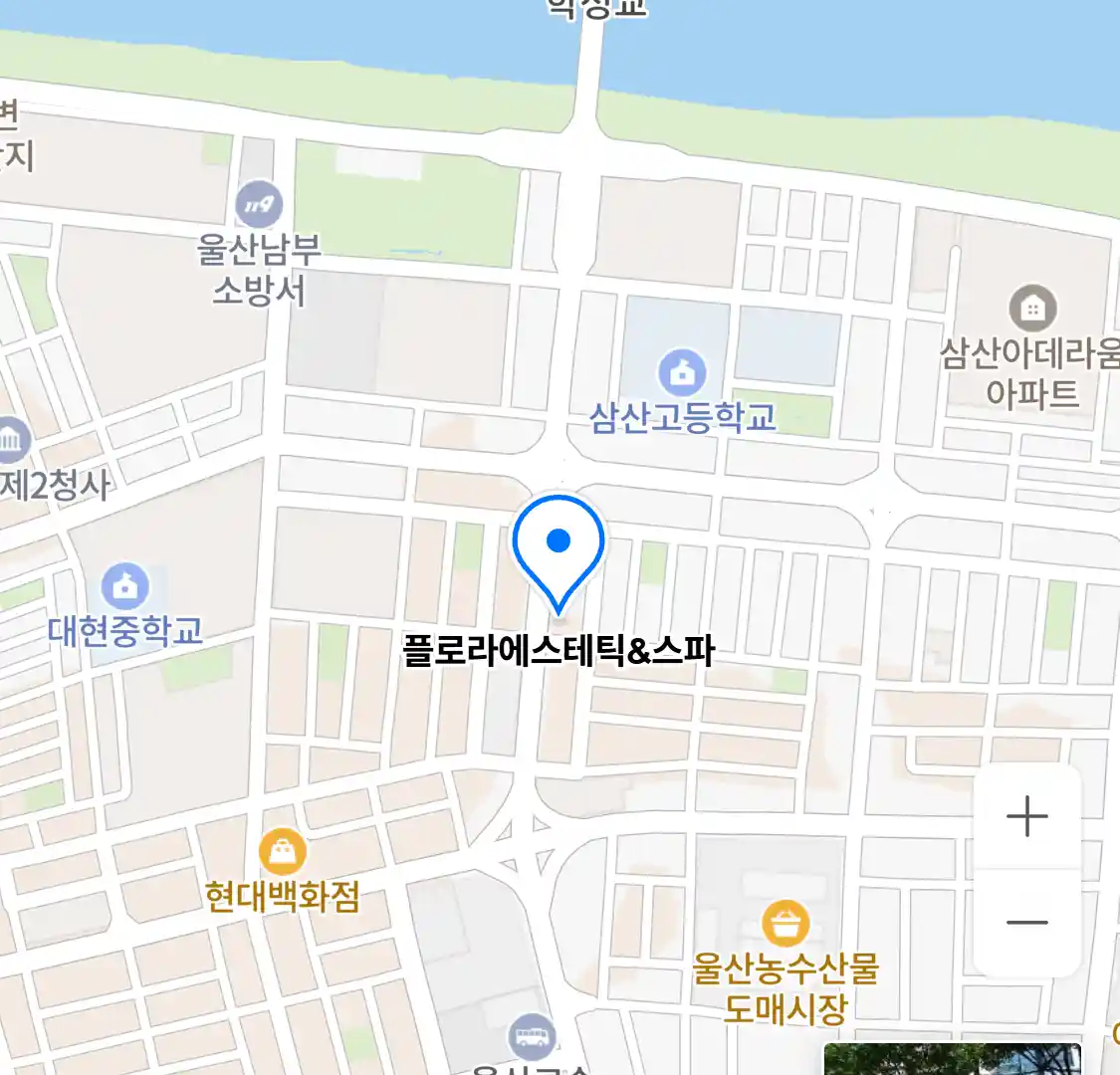The height and width of the screenshot is (1075, 1120).
Task: Open the 대현중학교 school marker
Action: pyautogui.click(x=125, y=586)
